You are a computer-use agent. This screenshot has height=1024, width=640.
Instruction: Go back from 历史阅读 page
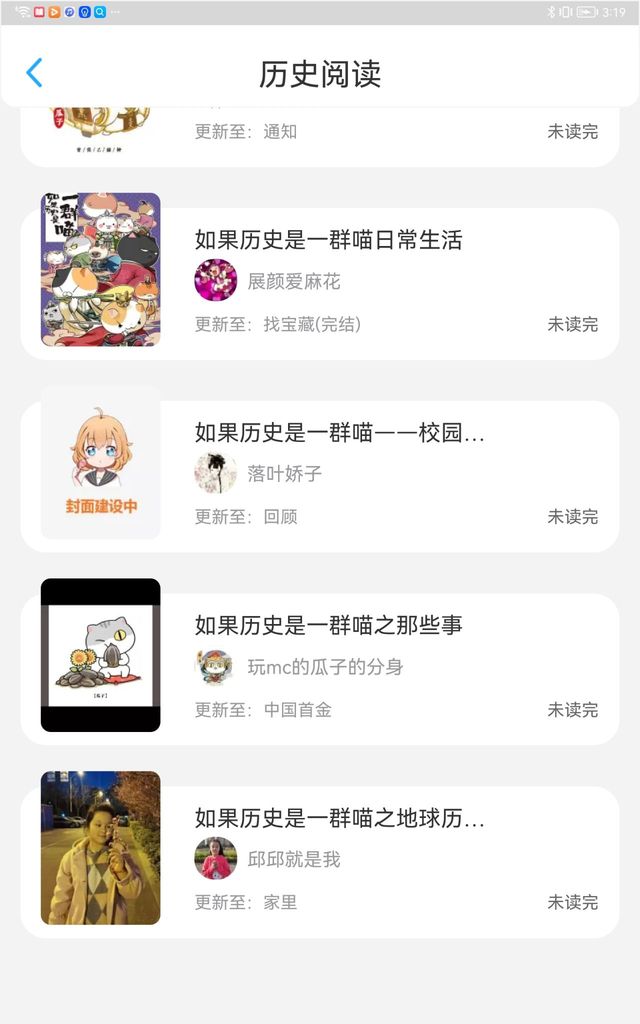pos(35,72)
